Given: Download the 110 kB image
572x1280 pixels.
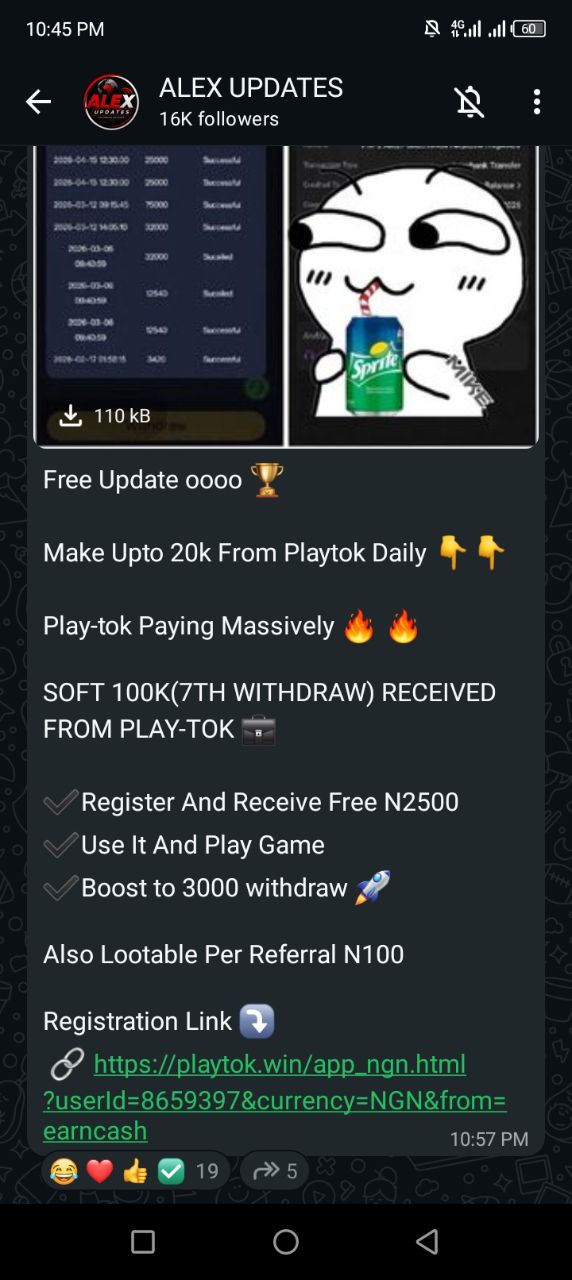Looking at the screenshot, I should 104,416.
